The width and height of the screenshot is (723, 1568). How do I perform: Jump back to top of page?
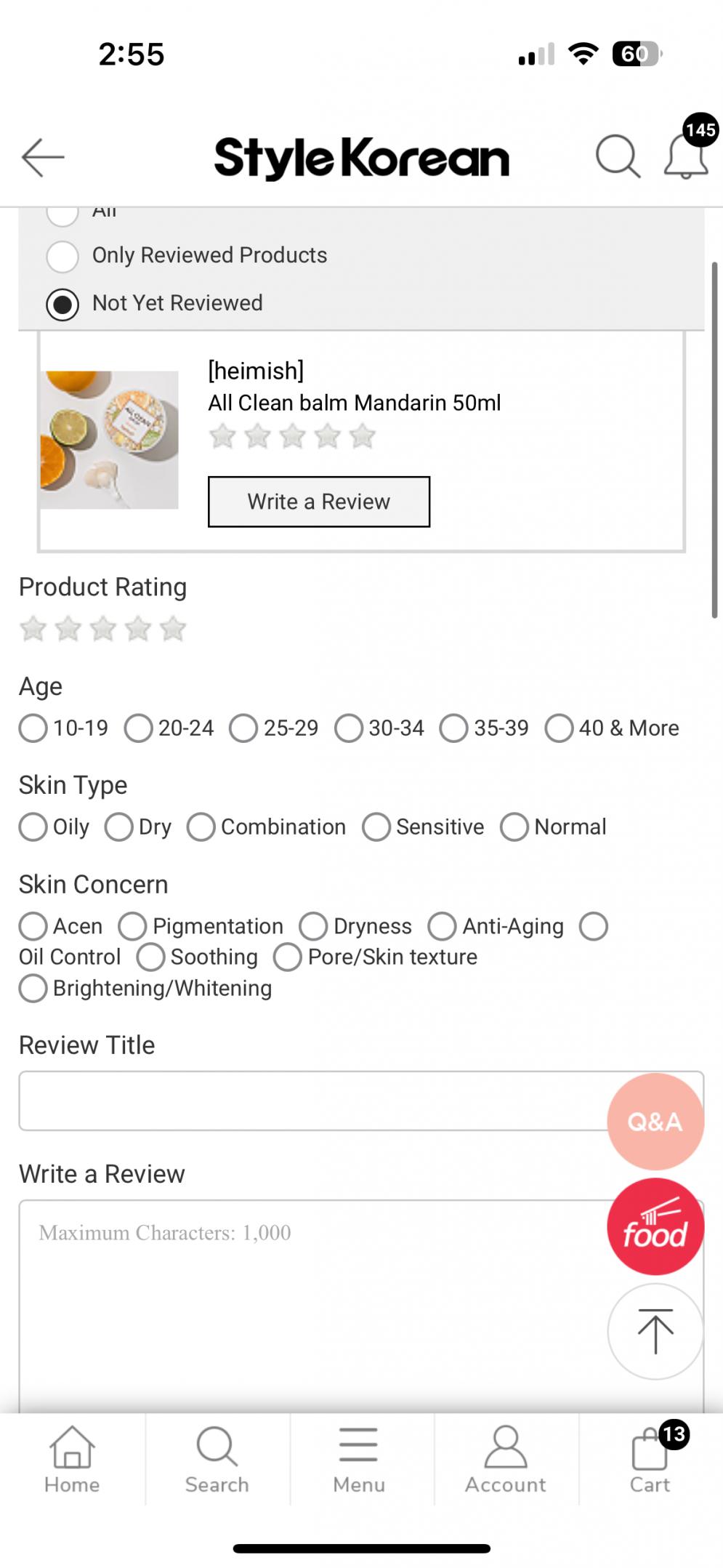[655, 1331]
